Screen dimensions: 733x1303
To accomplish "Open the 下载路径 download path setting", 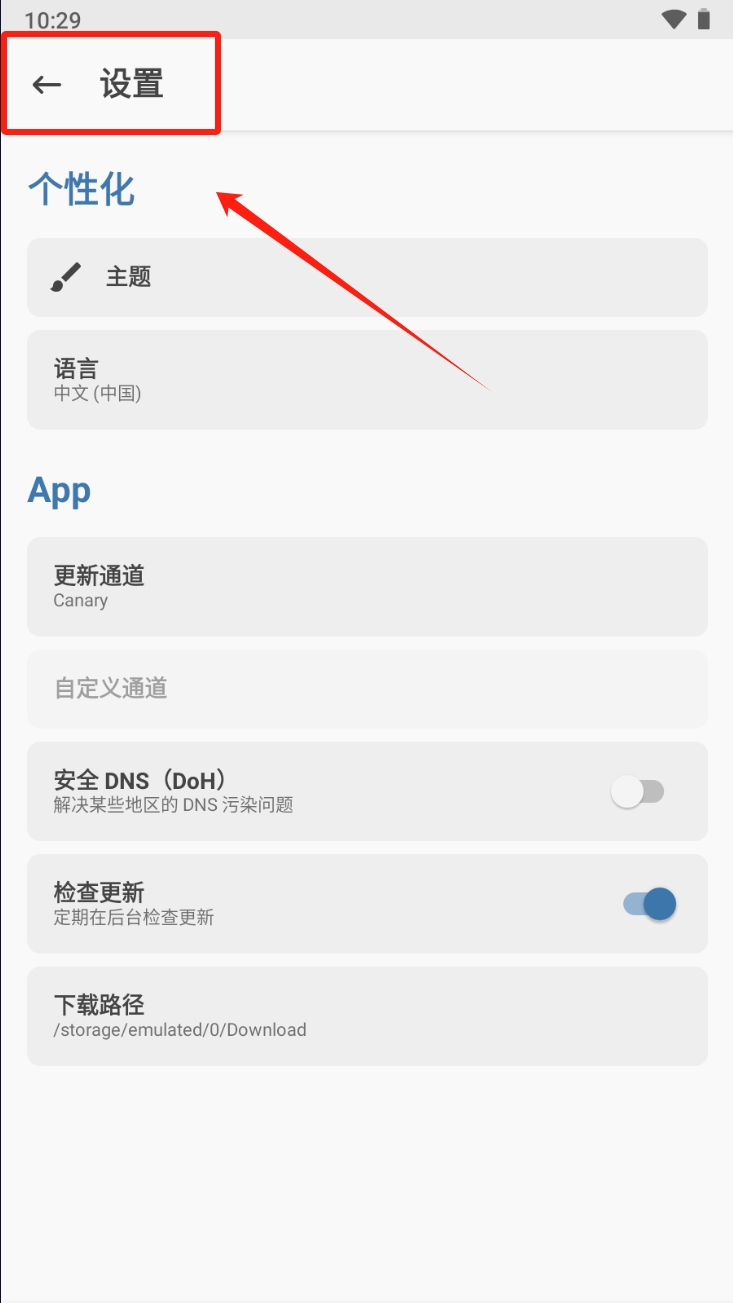I will [x=367, y=1016].
